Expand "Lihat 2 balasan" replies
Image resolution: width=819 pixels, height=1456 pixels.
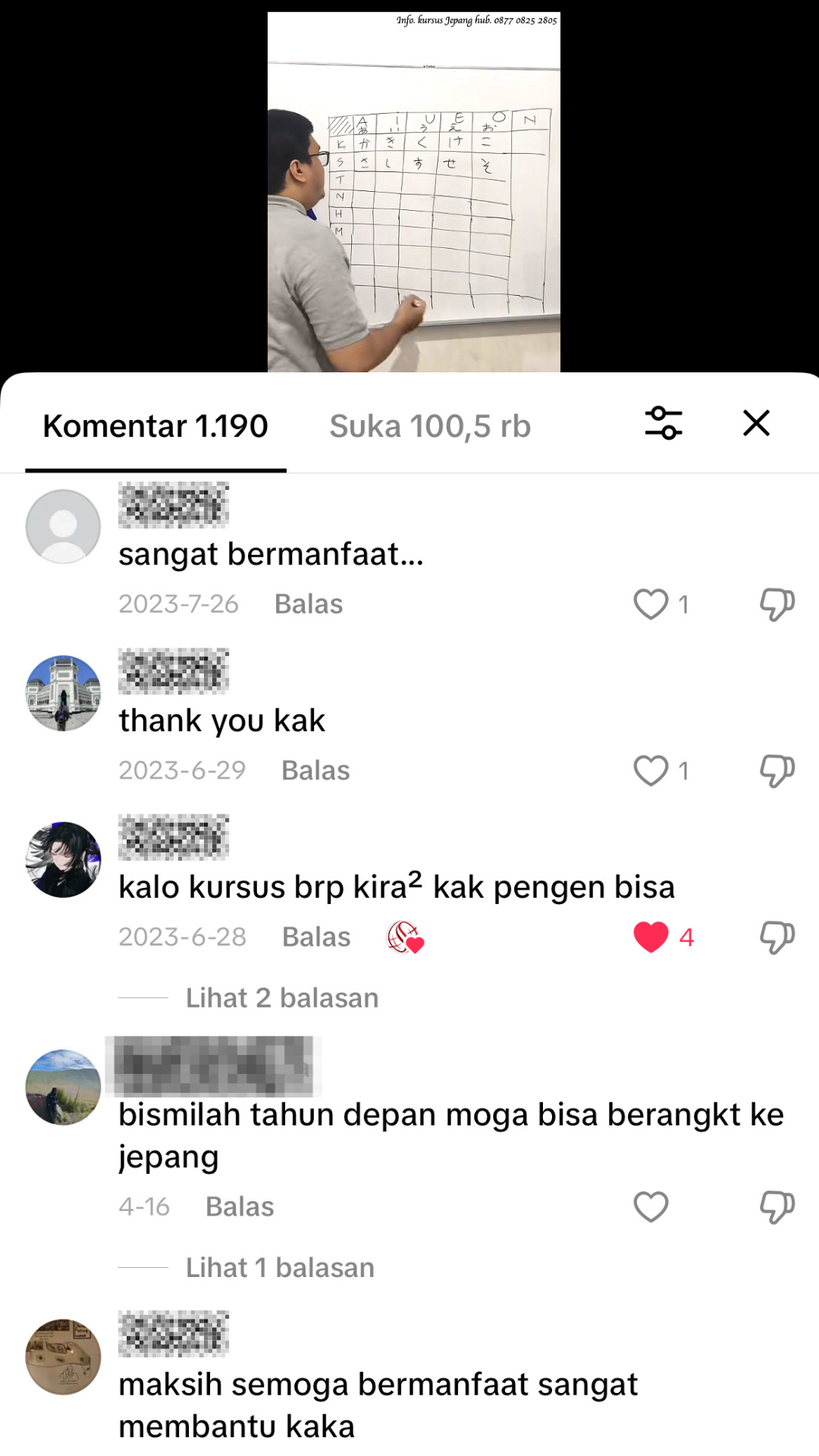pos(282,998)
